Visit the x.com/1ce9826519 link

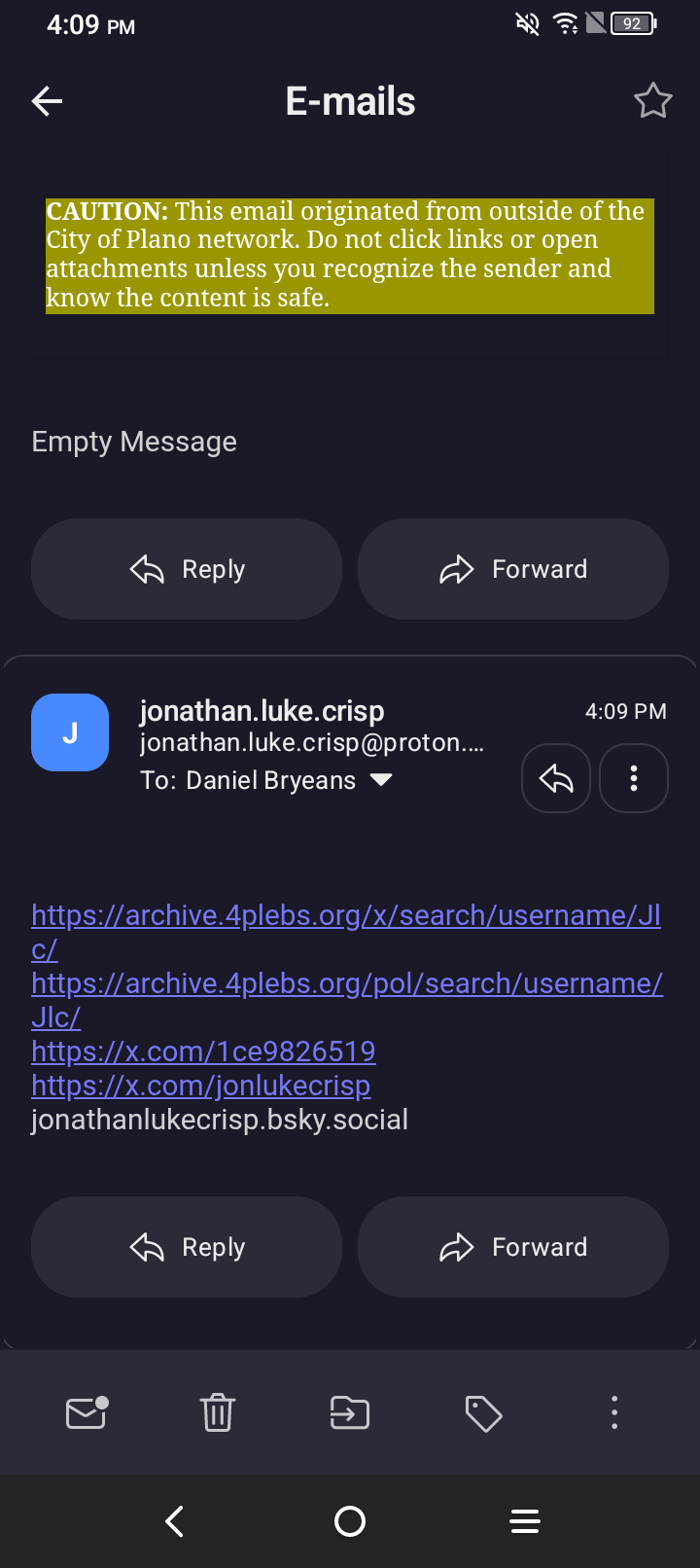[x=203, y=1051]
